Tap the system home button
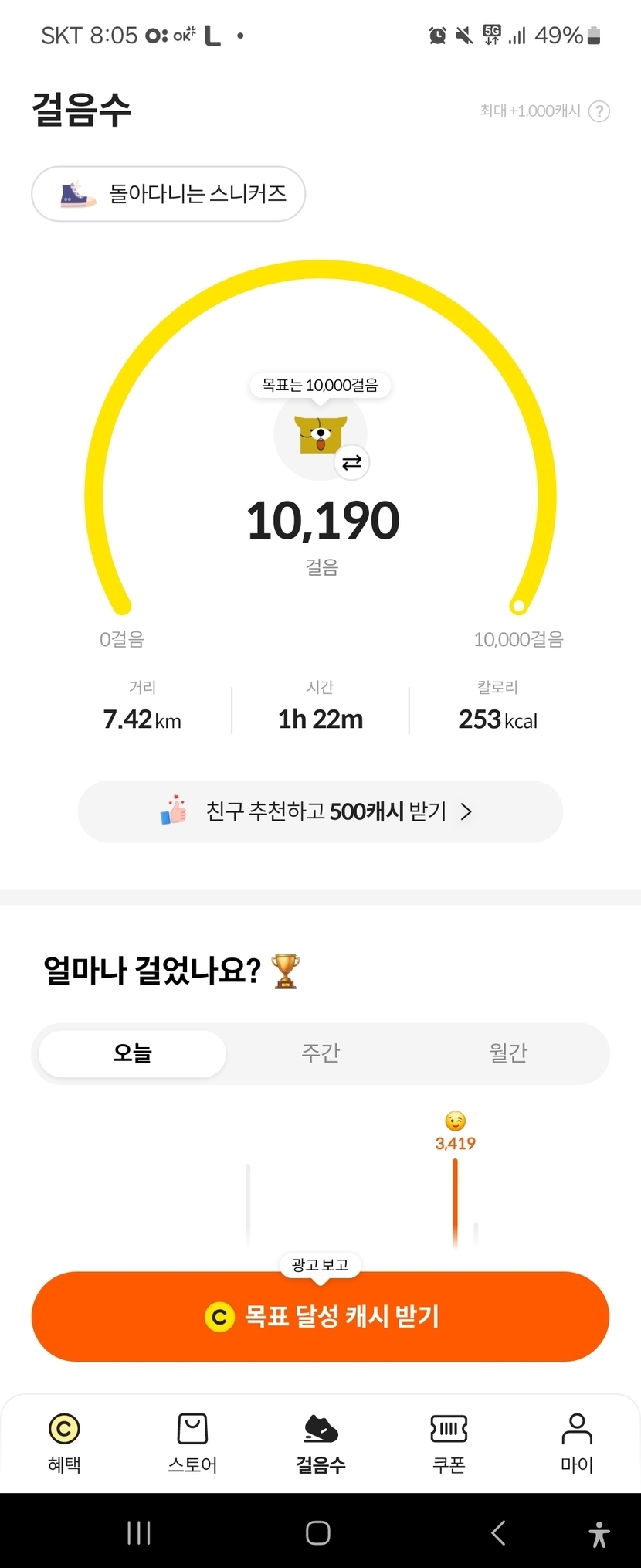Screen dimensions: 641x1568 click(x=318, y=1532)
